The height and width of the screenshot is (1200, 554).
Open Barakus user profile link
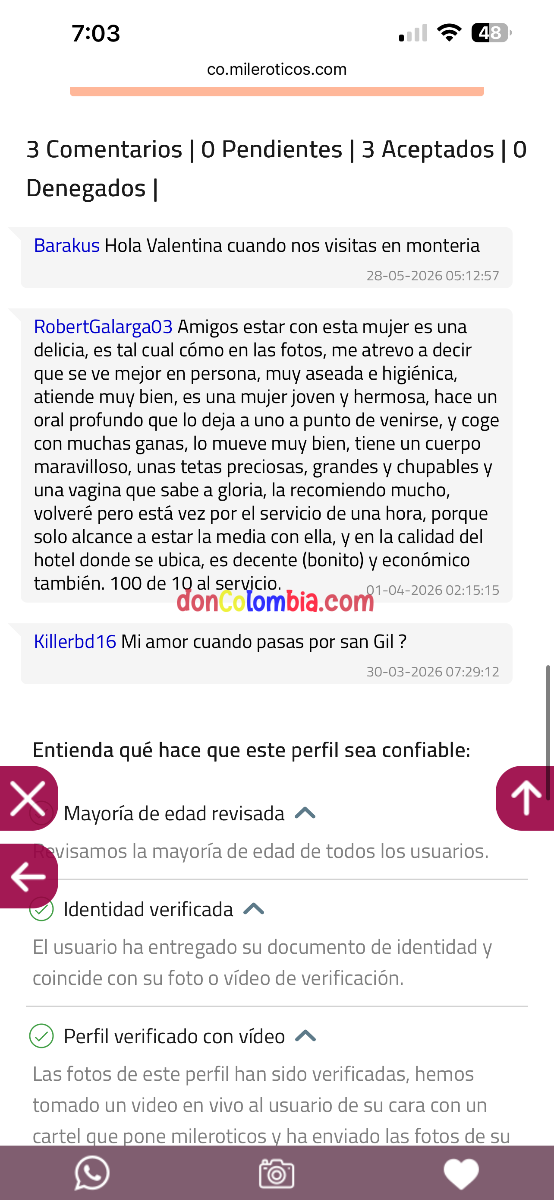pos(67,245)
